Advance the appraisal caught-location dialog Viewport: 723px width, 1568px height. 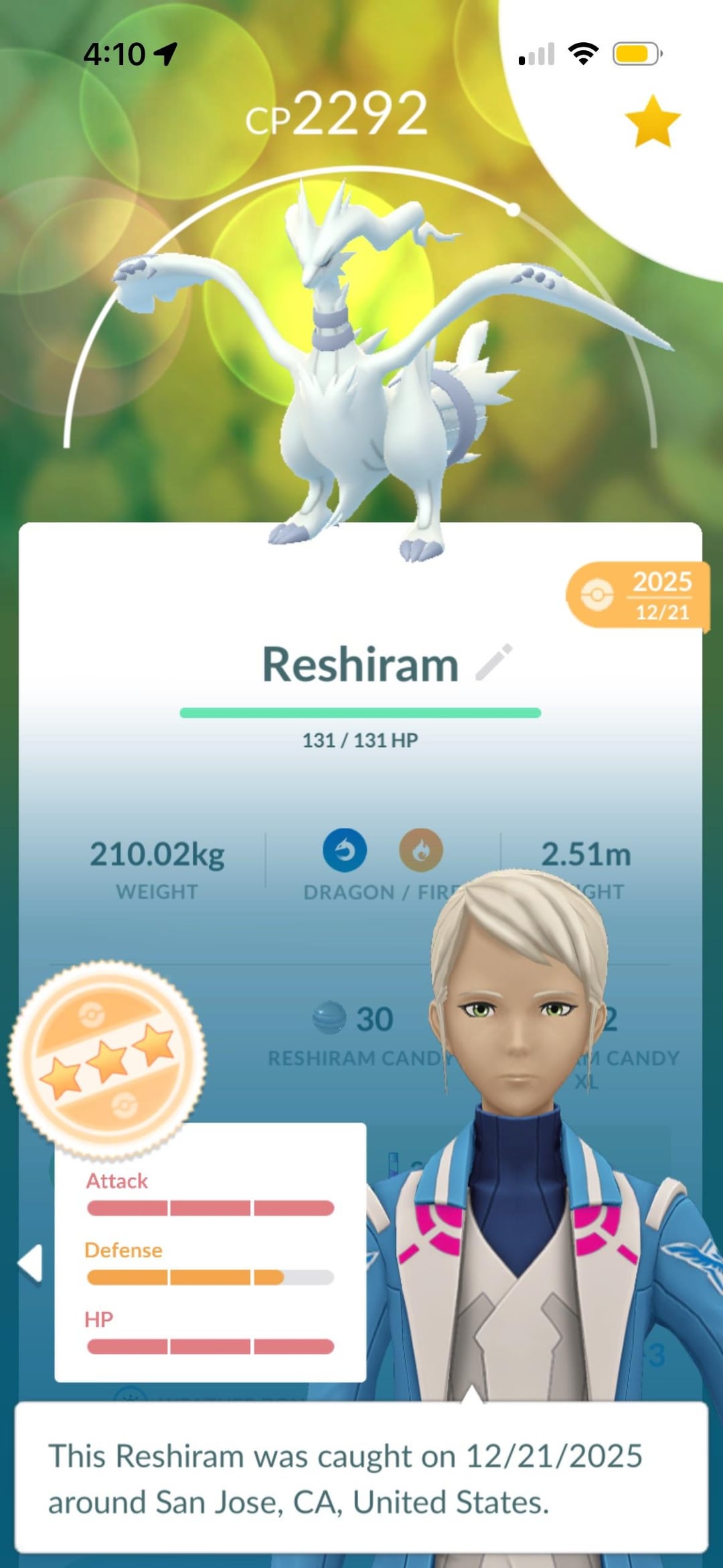point(361,1478)
